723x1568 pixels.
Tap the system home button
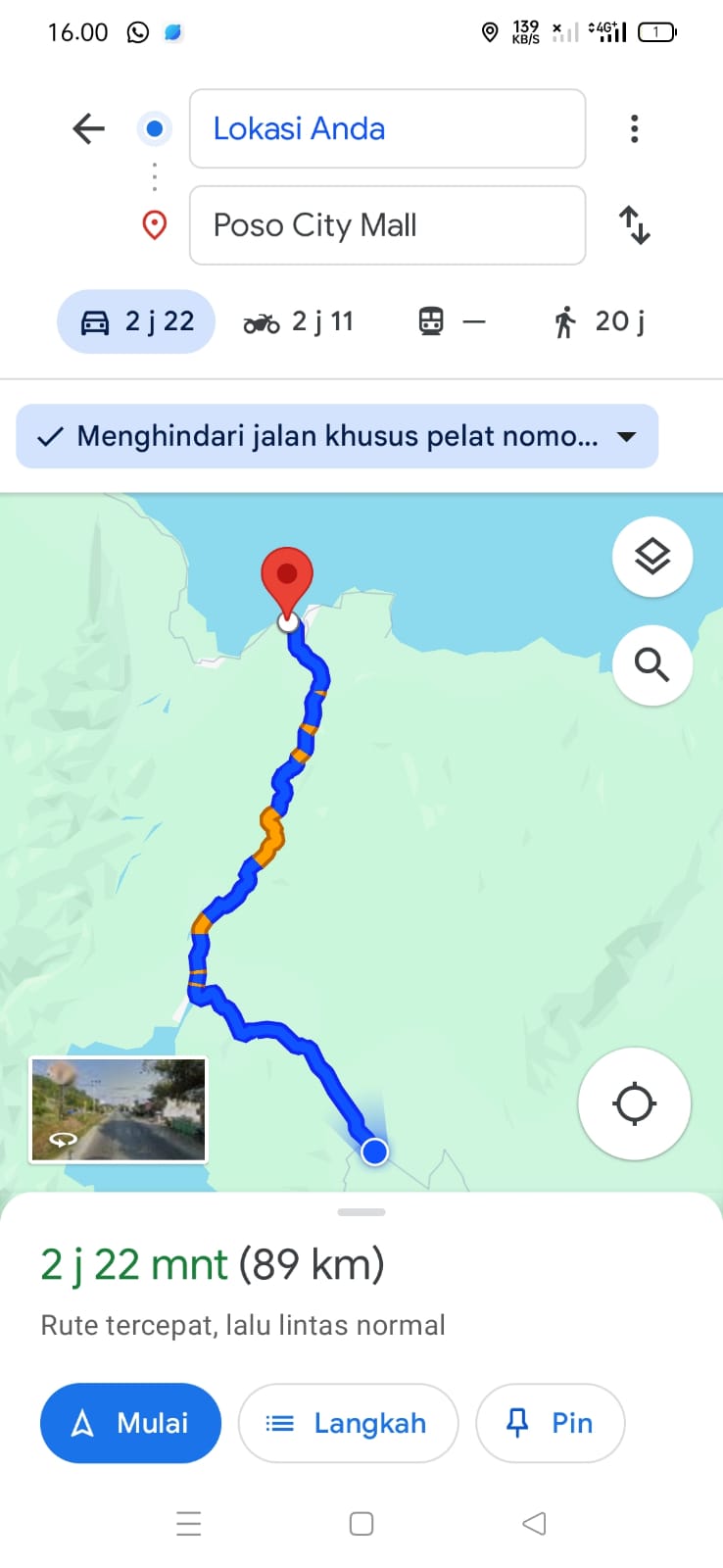(361, 1524)
